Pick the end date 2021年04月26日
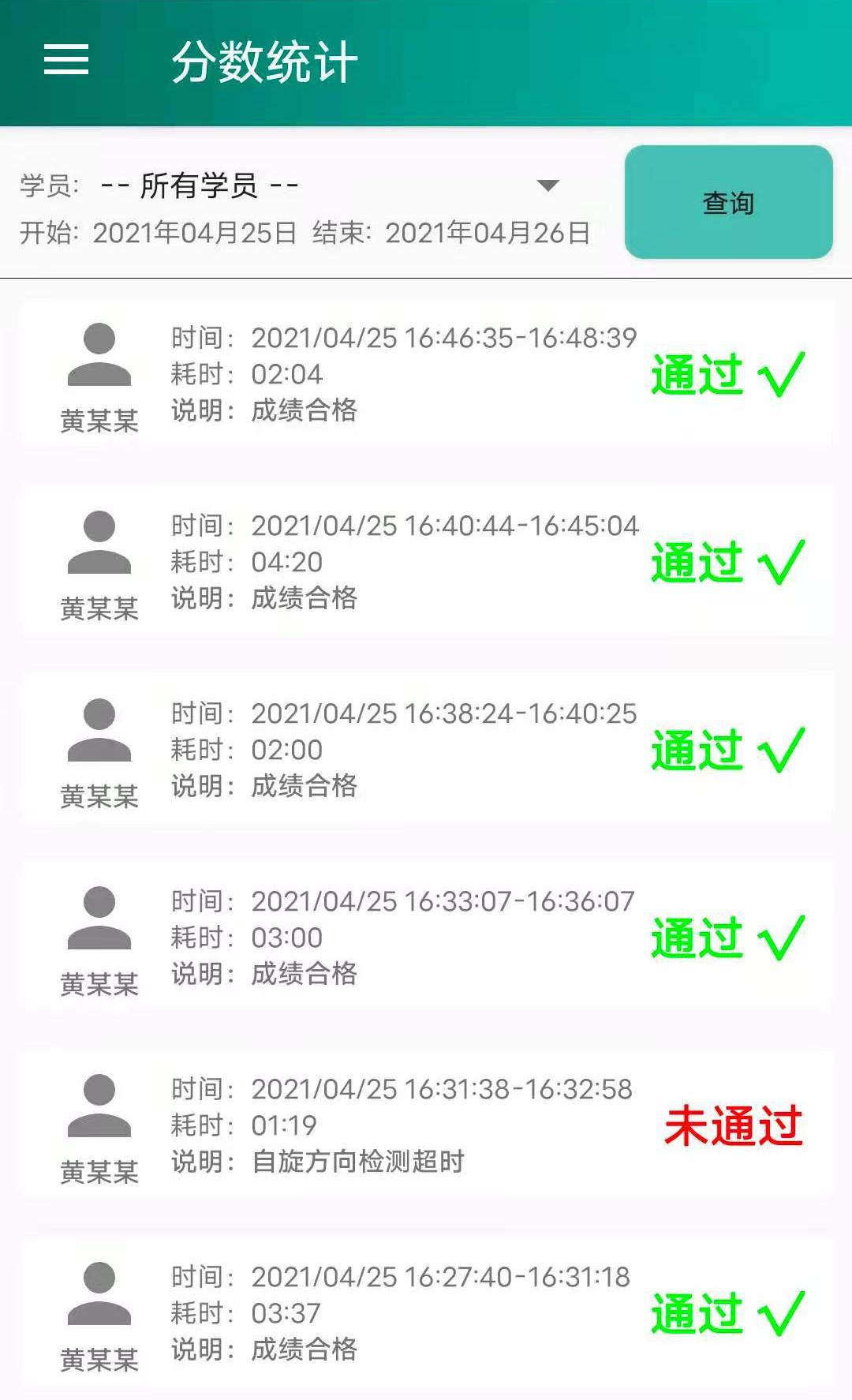852x1400 pixels. click(x=488, y=233)
